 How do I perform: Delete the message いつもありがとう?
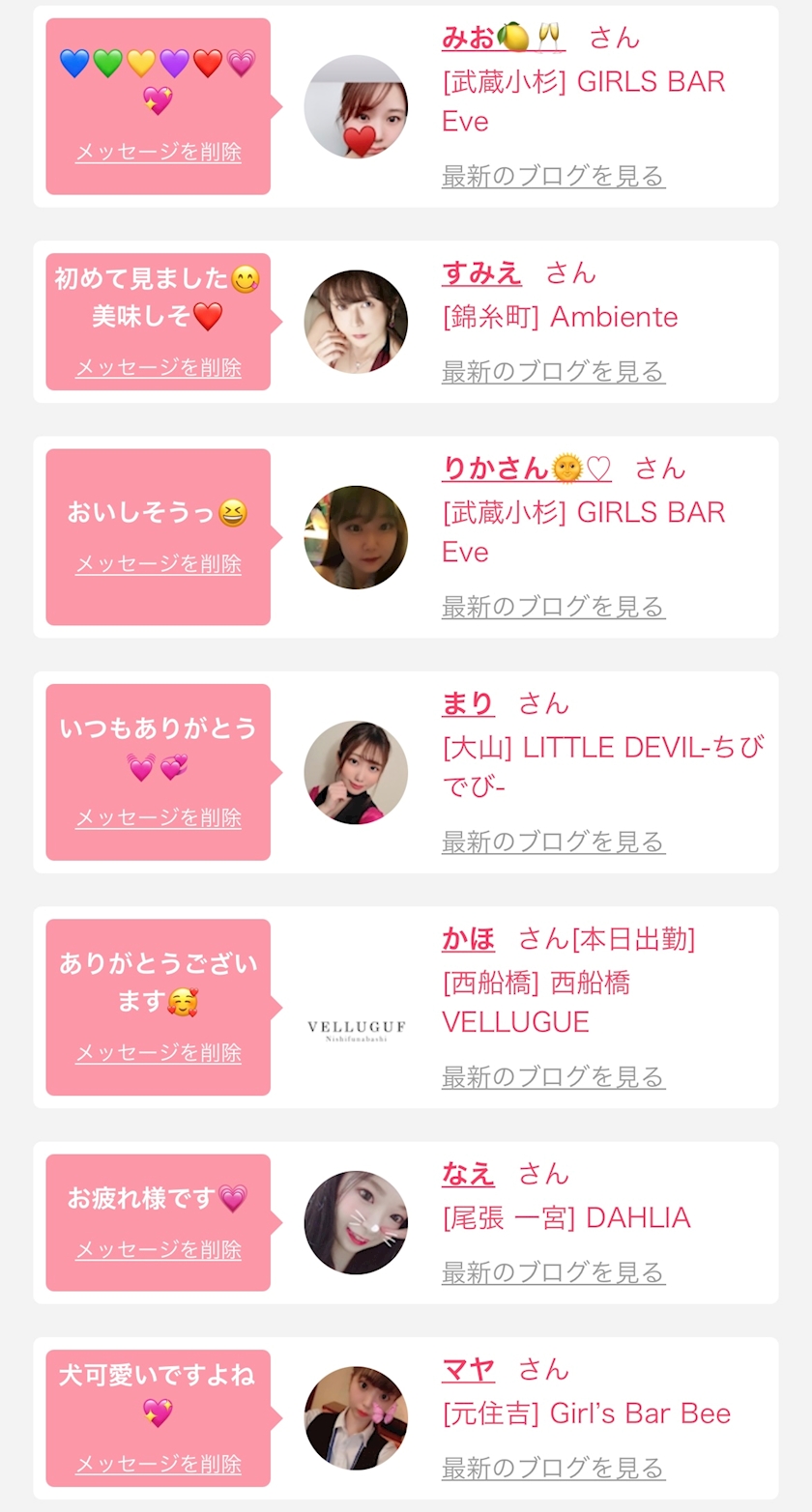pos(159,818)
